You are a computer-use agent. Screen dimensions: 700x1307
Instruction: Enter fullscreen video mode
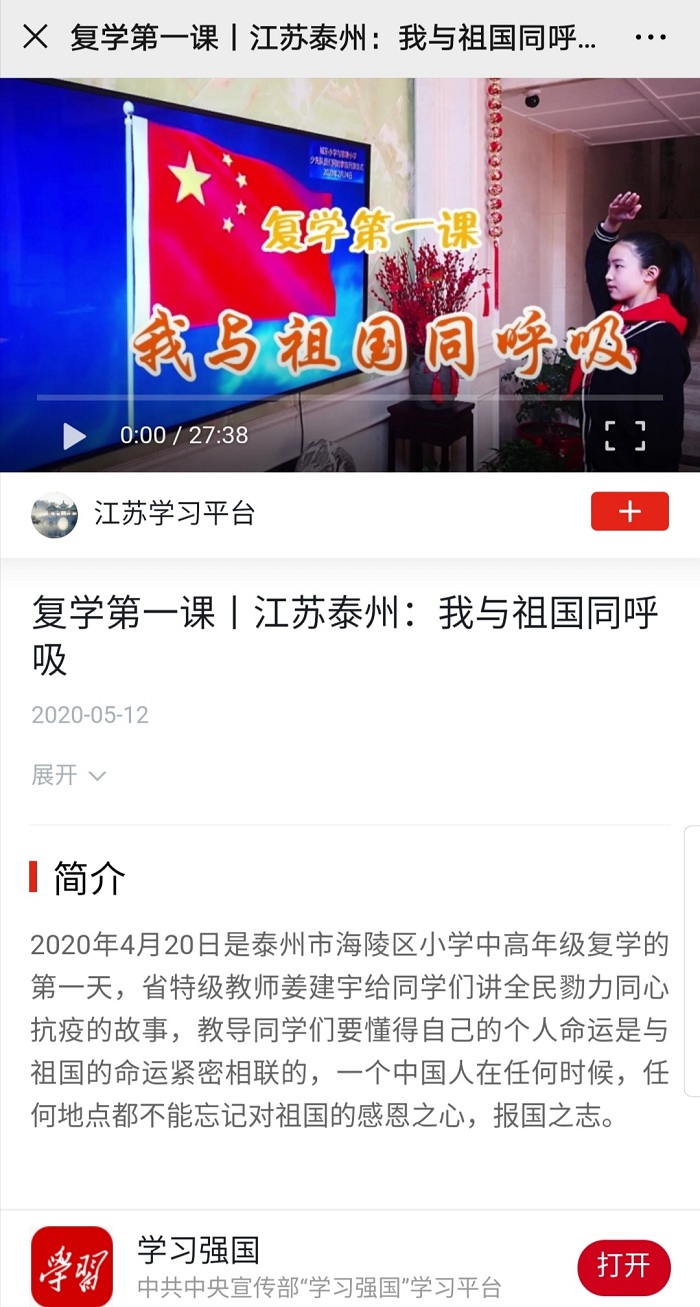tap(625, 436)
